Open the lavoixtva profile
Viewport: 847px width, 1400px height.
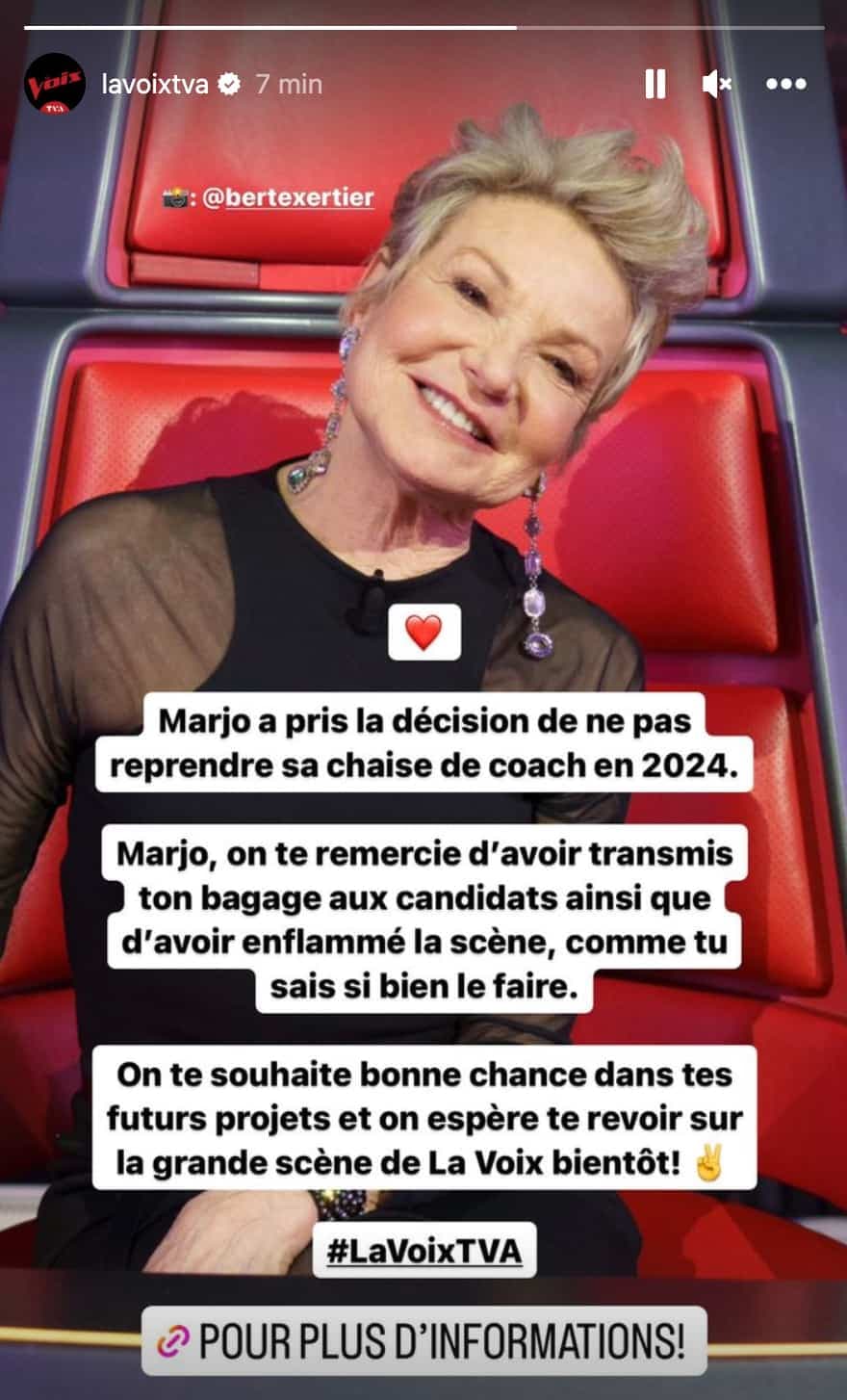154,84
